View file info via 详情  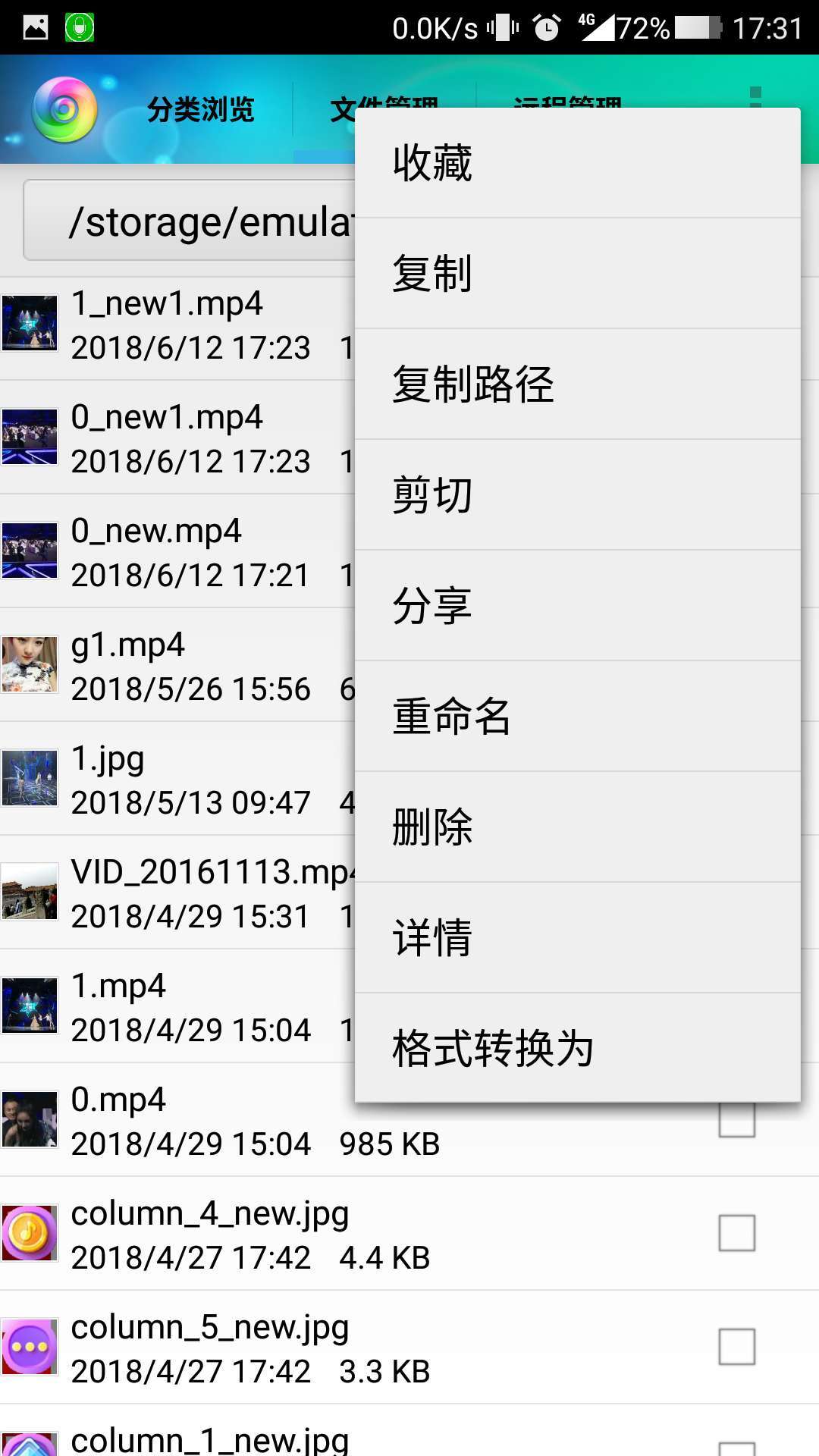[576, 938]
